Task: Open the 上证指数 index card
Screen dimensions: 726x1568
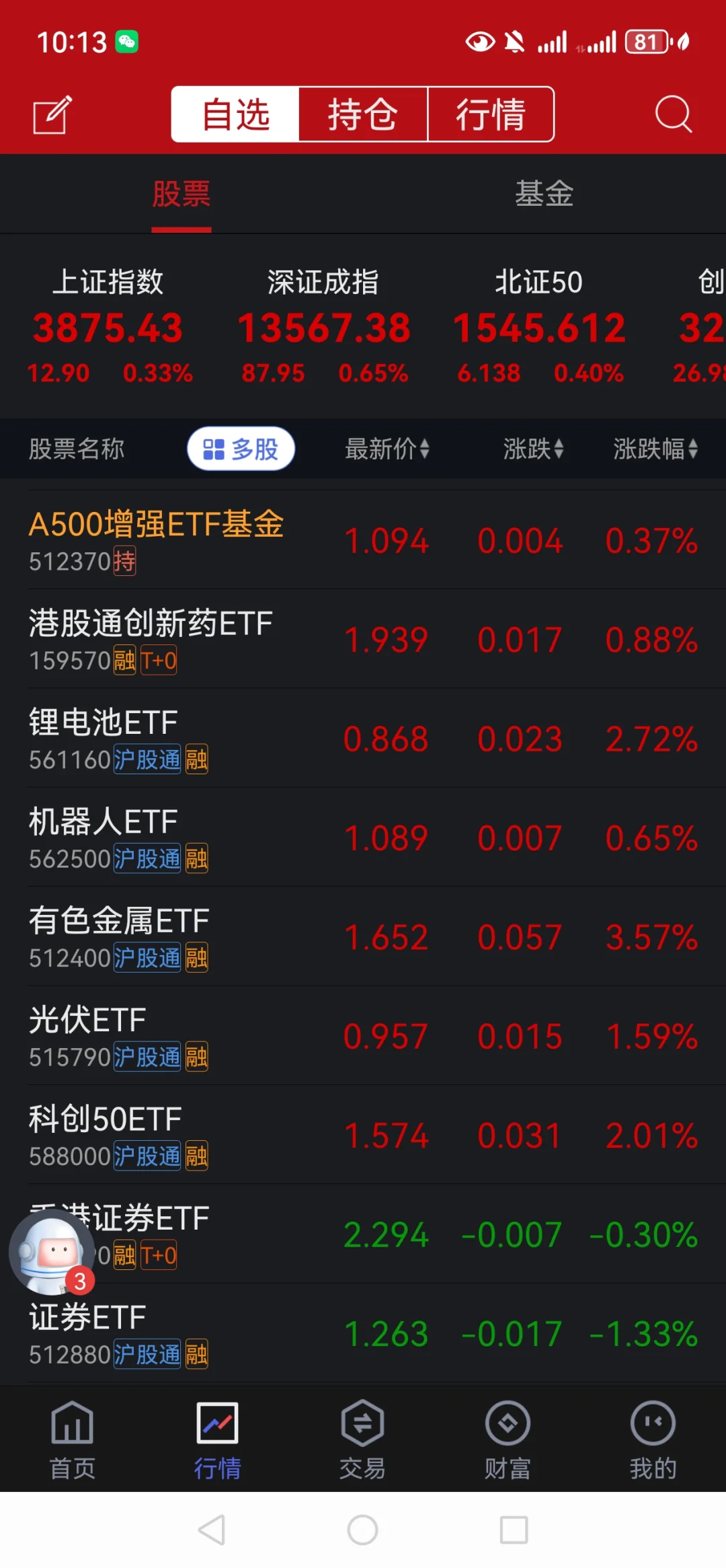Action: pyautogui.click(x=109, y=327)
